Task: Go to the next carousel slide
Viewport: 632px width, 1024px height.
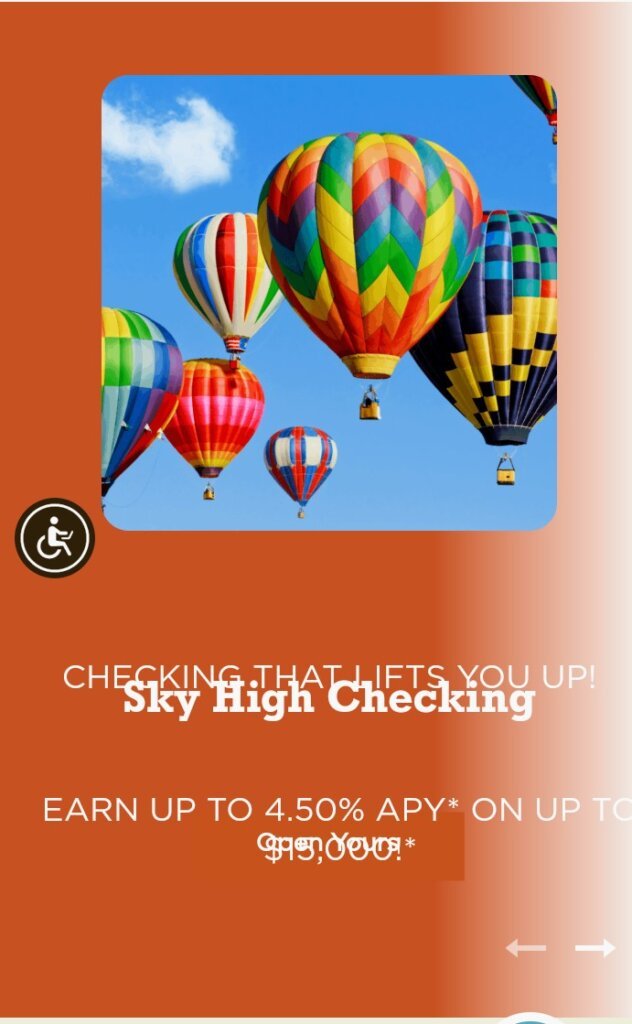Action: tap(595, 947)
